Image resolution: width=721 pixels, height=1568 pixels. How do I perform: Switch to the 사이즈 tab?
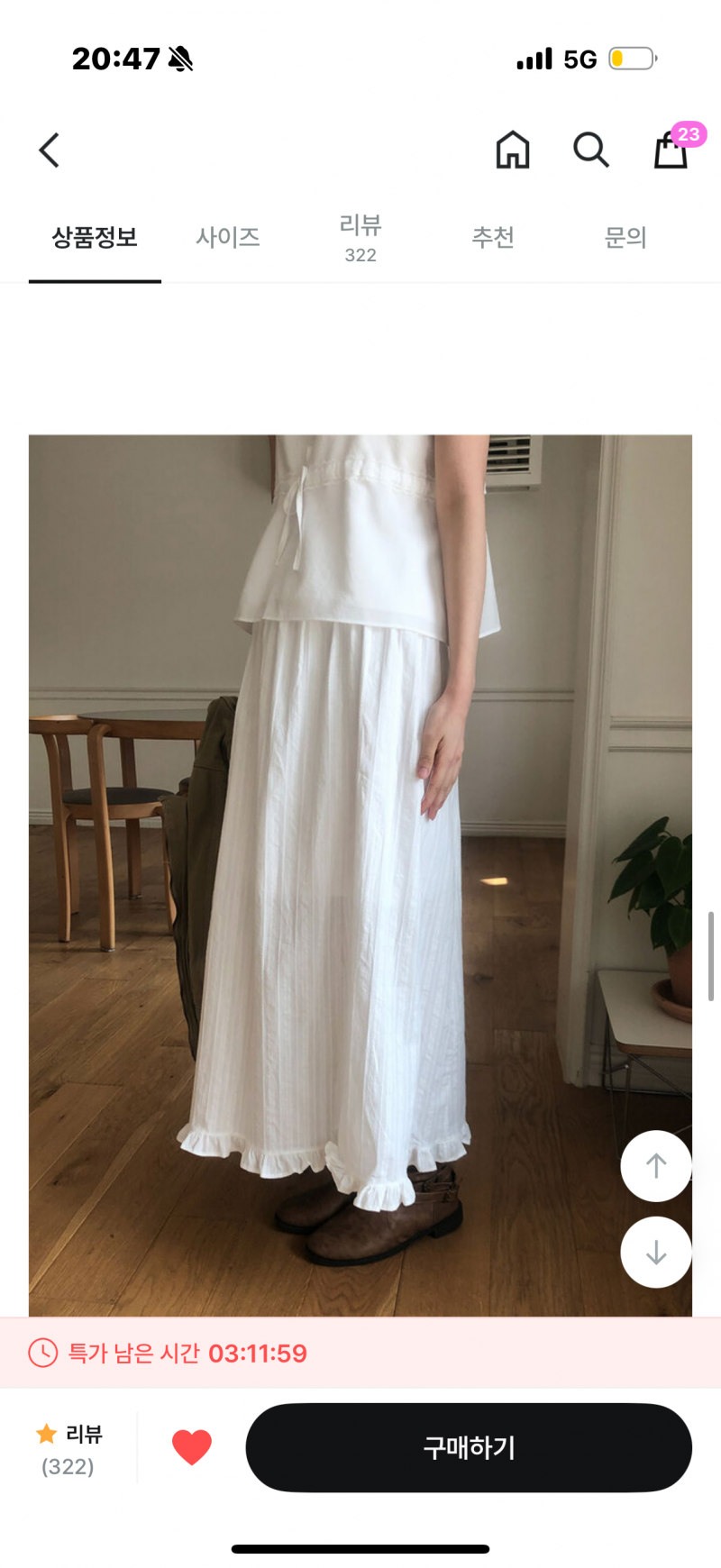(x=228, y=238)
